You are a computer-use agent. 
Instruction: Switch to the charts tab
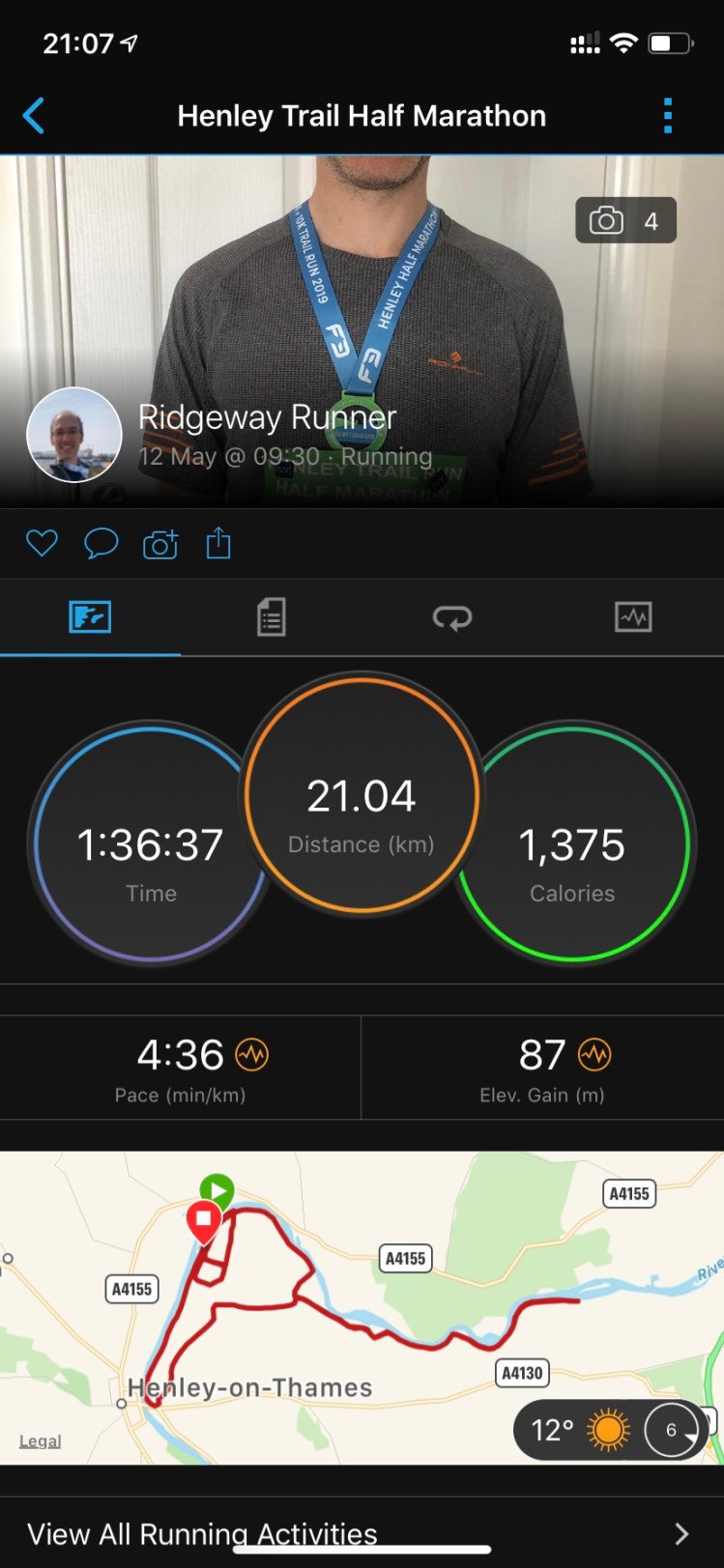click(633, 617)
